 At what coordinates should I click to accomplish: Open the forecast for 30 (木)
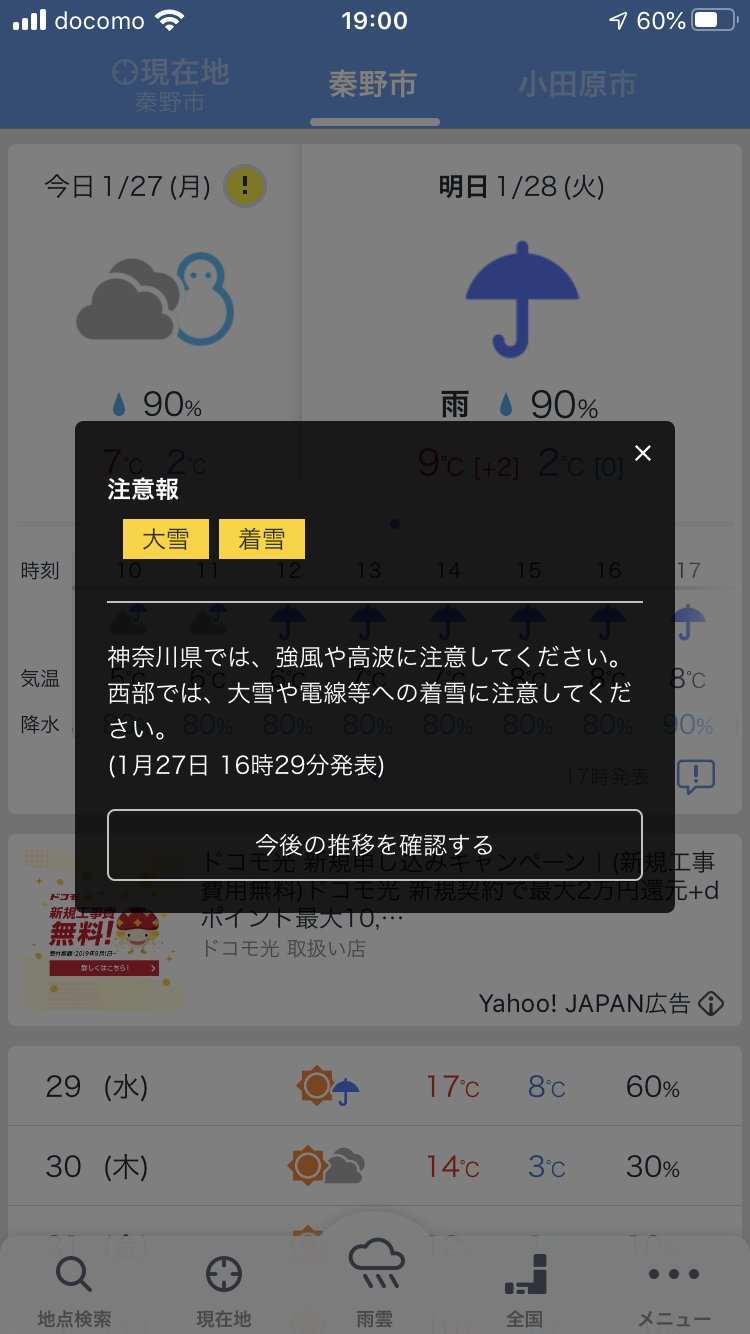pyautogui.click(x=375, y=1166)
